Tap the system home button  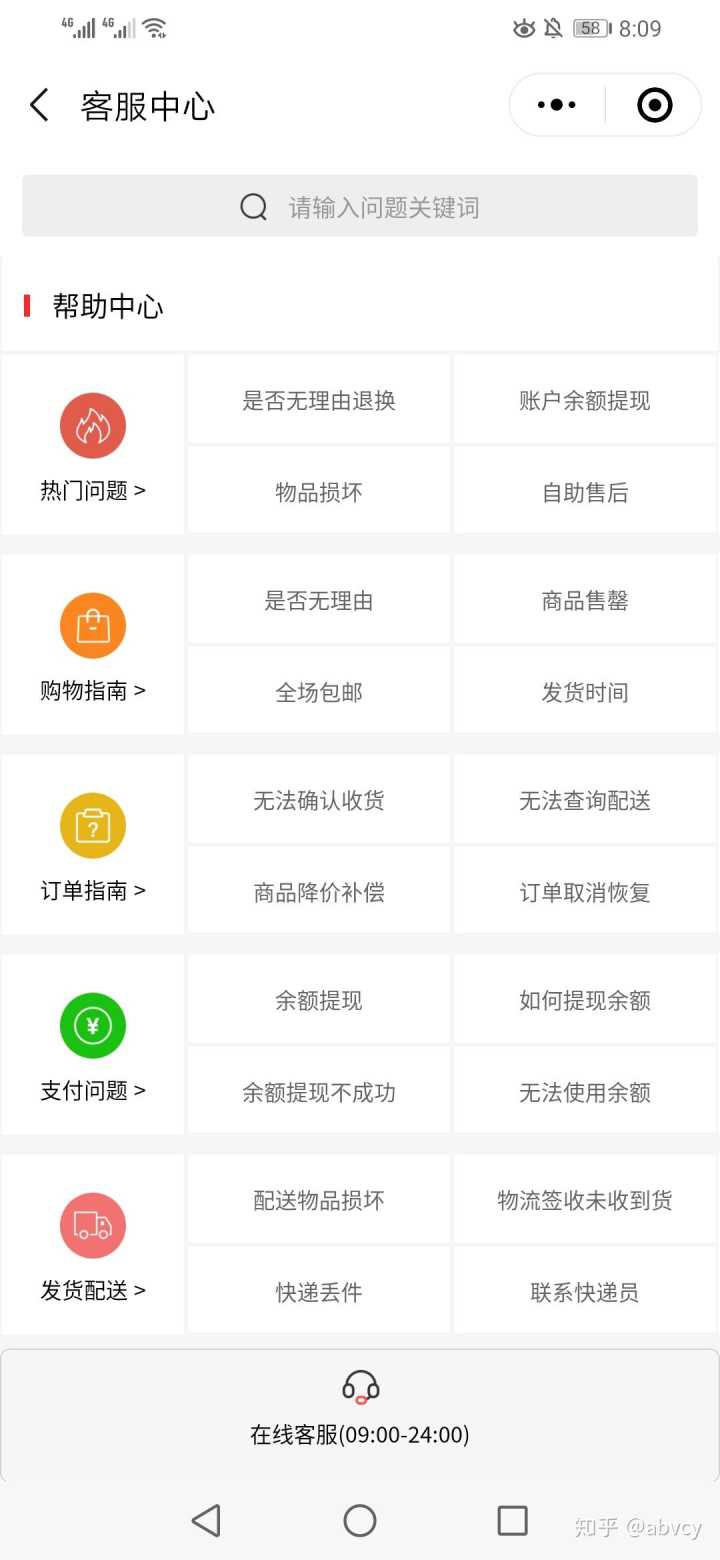[360, 1521]
